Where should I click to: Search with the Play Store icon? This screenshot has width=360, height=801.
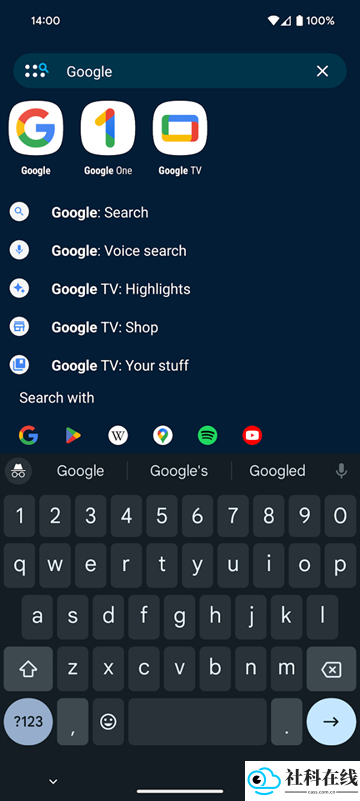(73, 435)
